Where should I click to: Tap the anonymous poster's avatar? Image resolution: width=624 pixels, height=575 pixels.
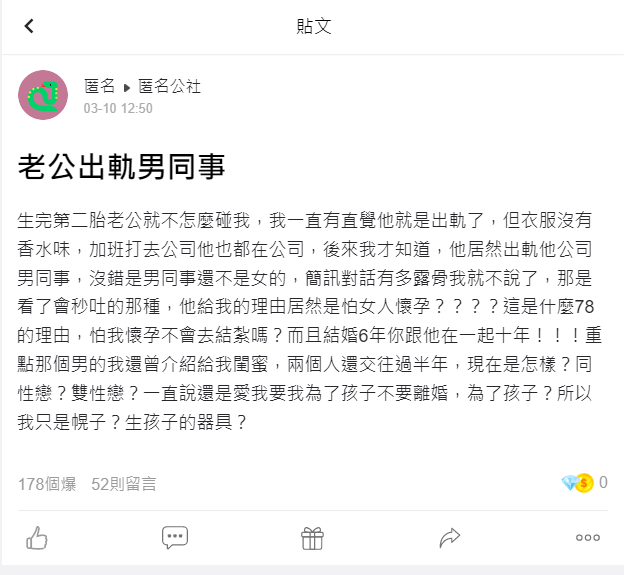(x=43, y=96)
